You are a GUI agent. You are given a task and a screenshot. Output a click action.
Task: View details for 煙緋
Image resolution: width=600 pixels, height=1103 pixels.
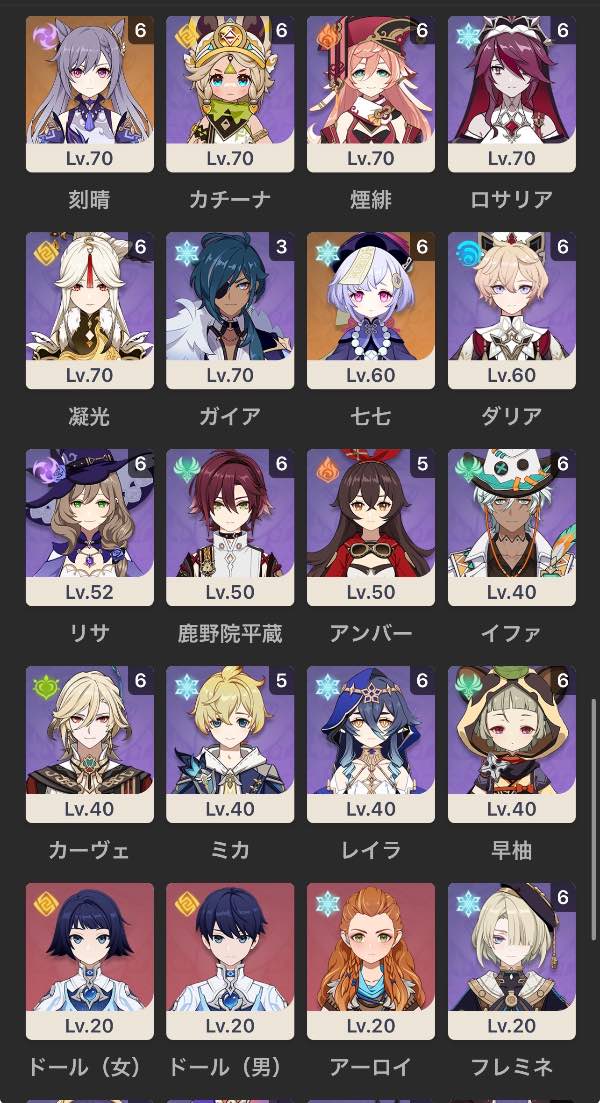pos(371,94)
